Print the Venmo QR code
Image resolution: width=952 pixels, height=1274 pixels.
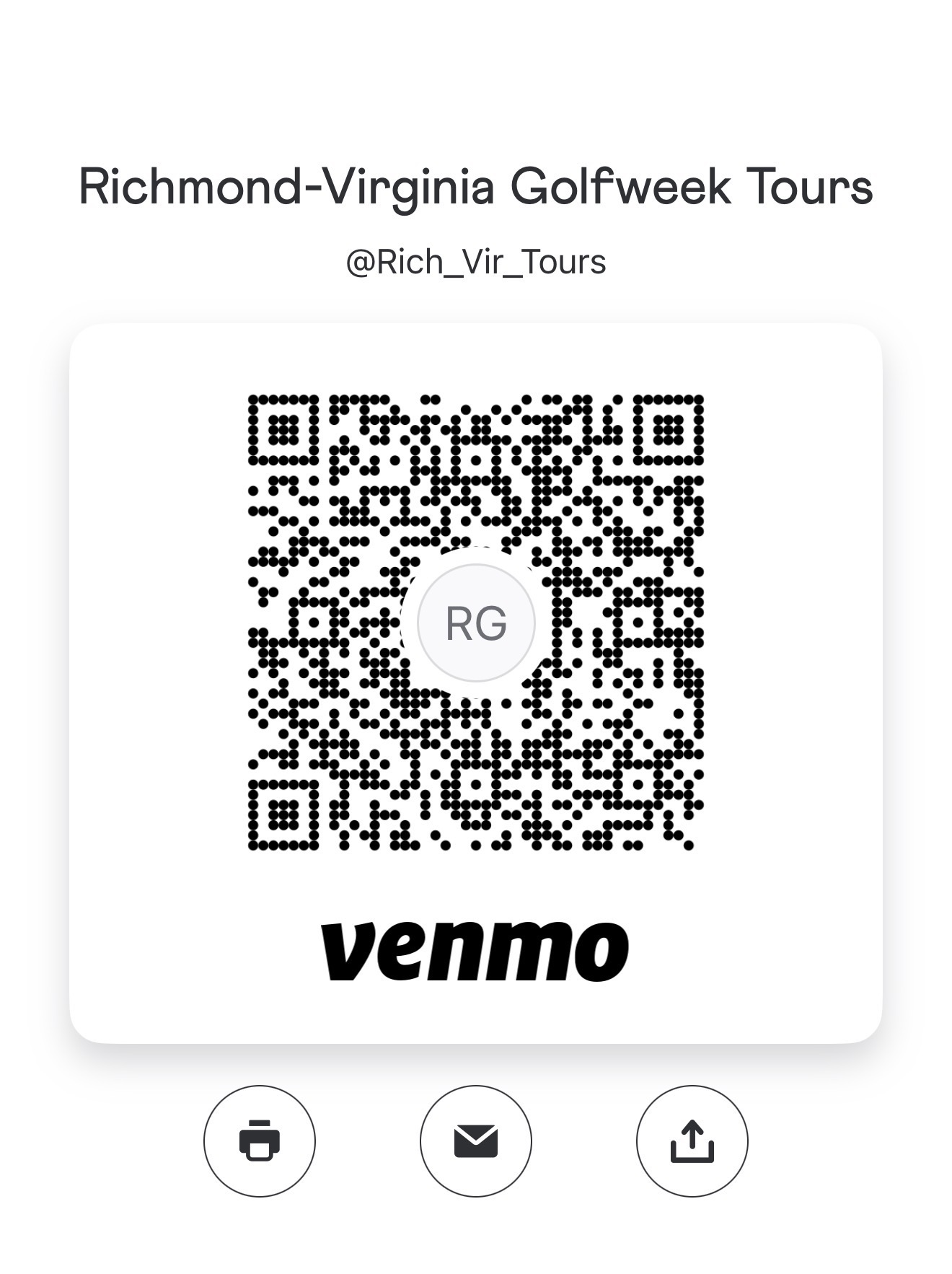point(260,1141)
